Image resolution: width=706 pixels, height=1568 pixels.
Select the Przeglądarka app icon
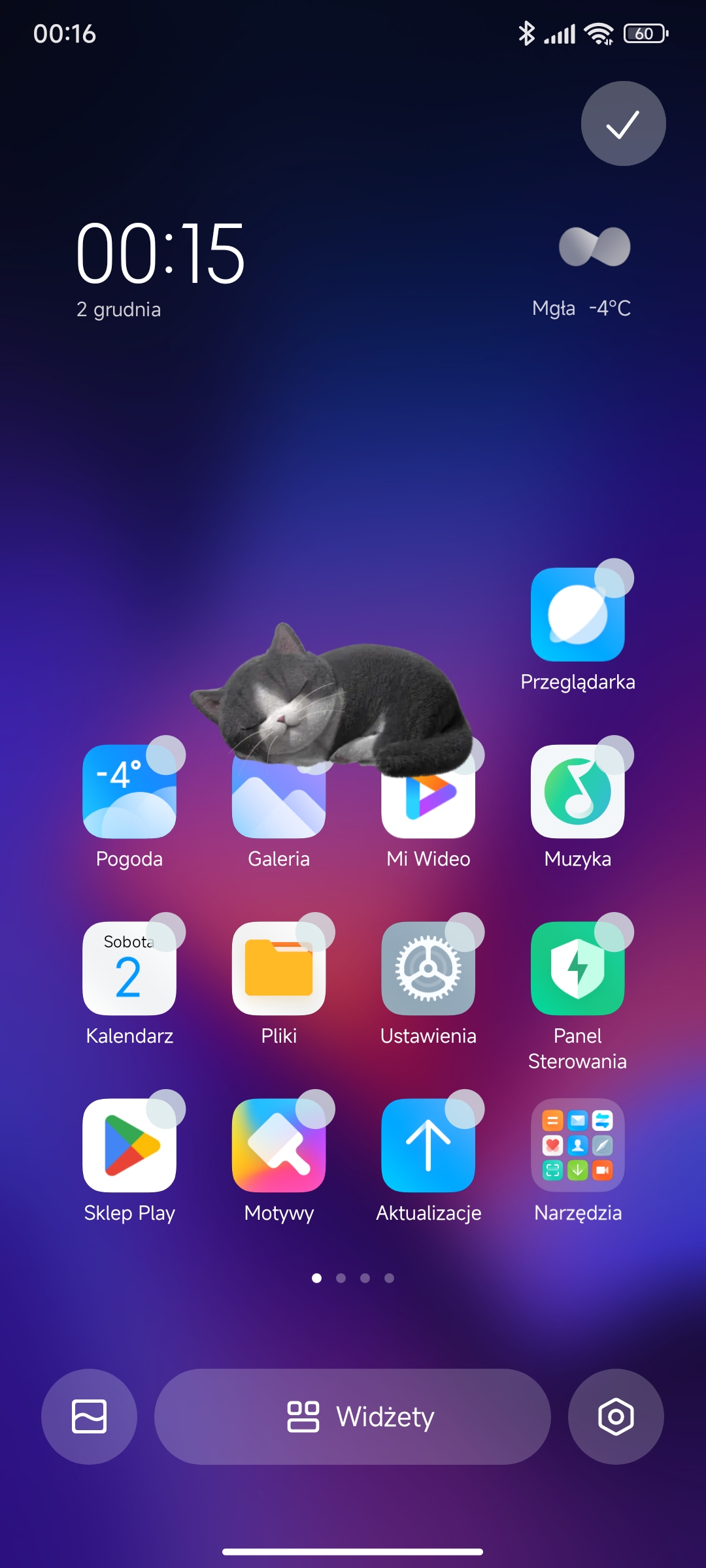[578, 615]
